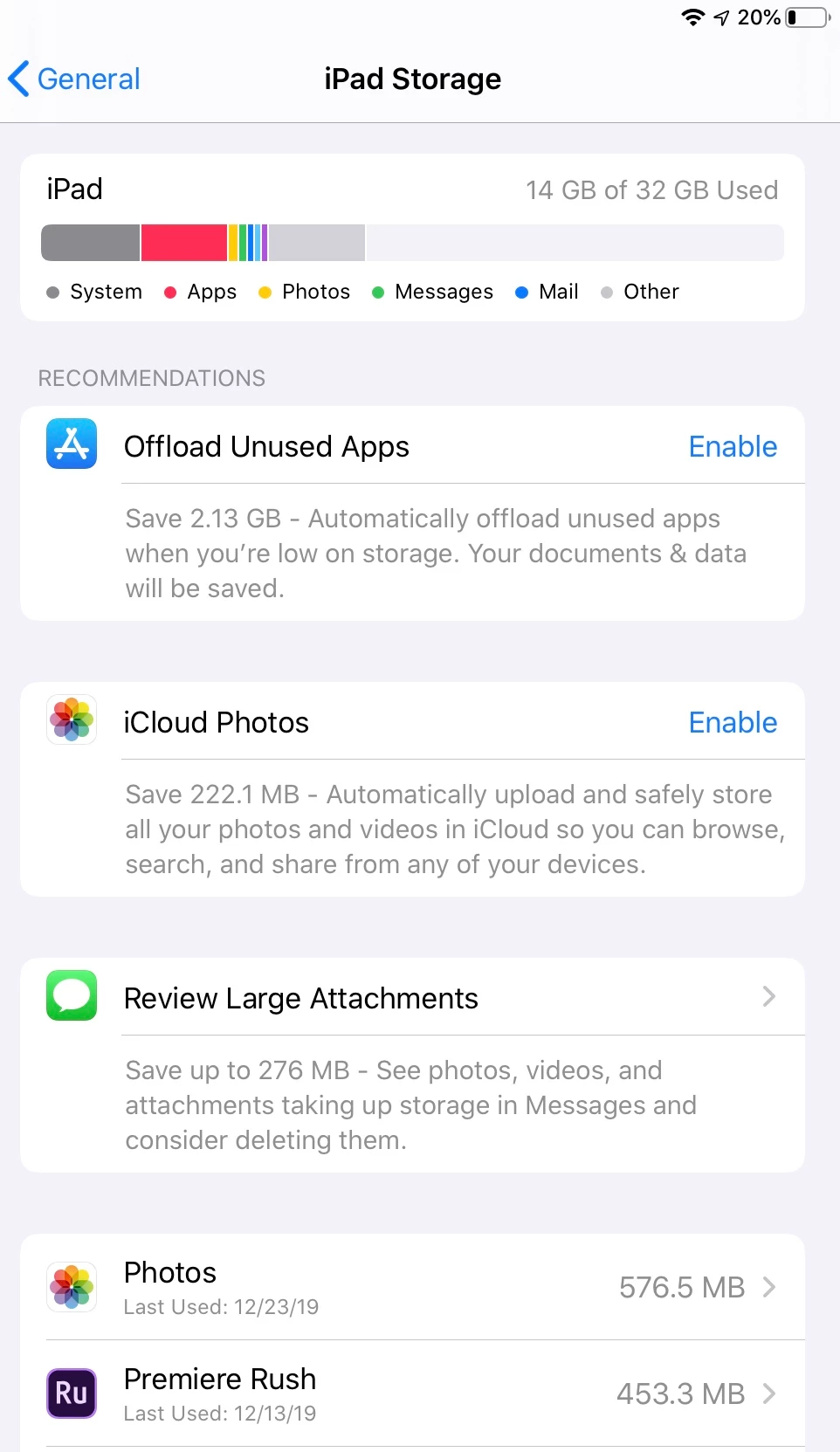The image size is (840, 1452).
Task: Go back to General settings
Action: [75, 79]
